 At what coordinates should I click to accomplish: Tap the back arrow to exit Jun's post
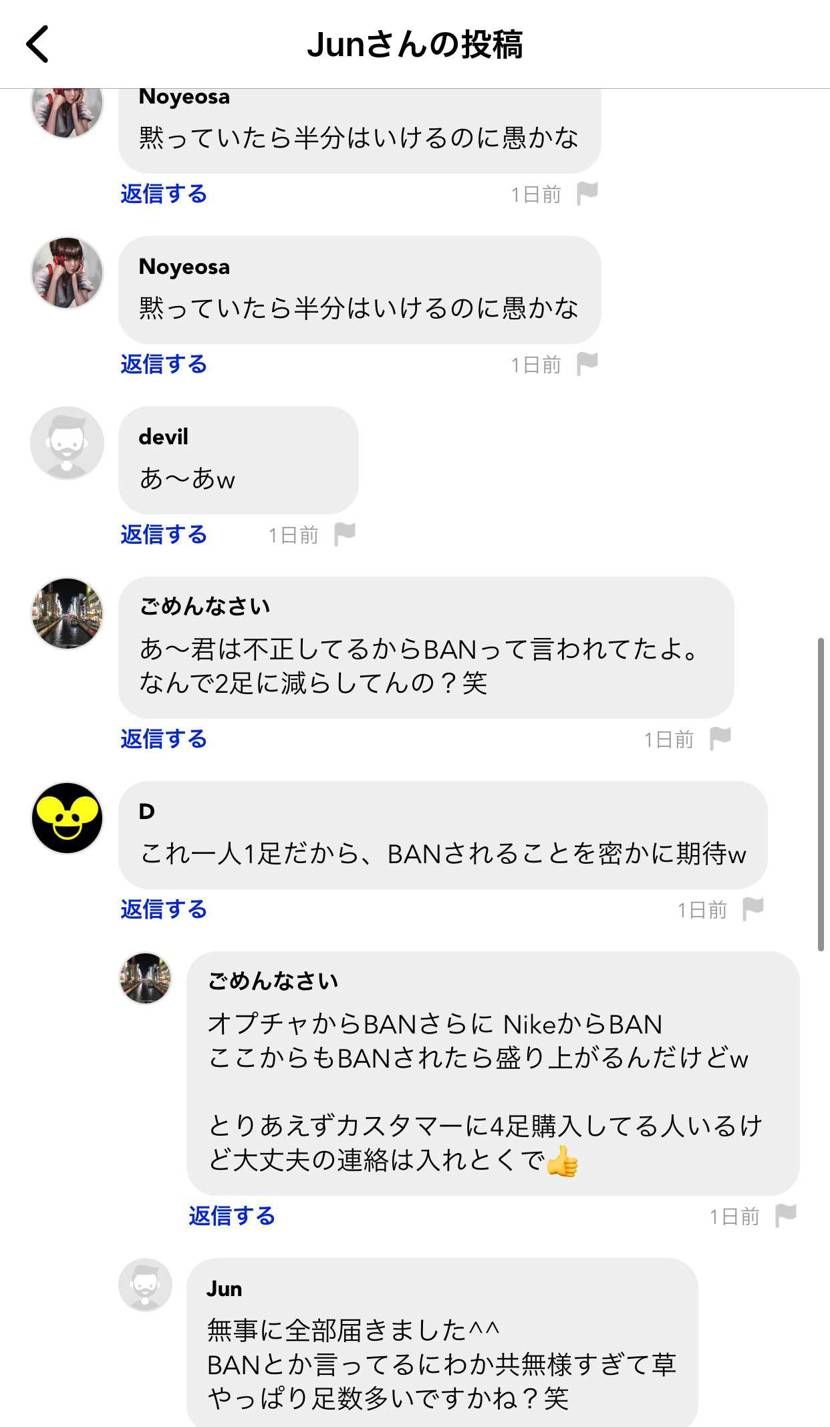tap(37, 44)
